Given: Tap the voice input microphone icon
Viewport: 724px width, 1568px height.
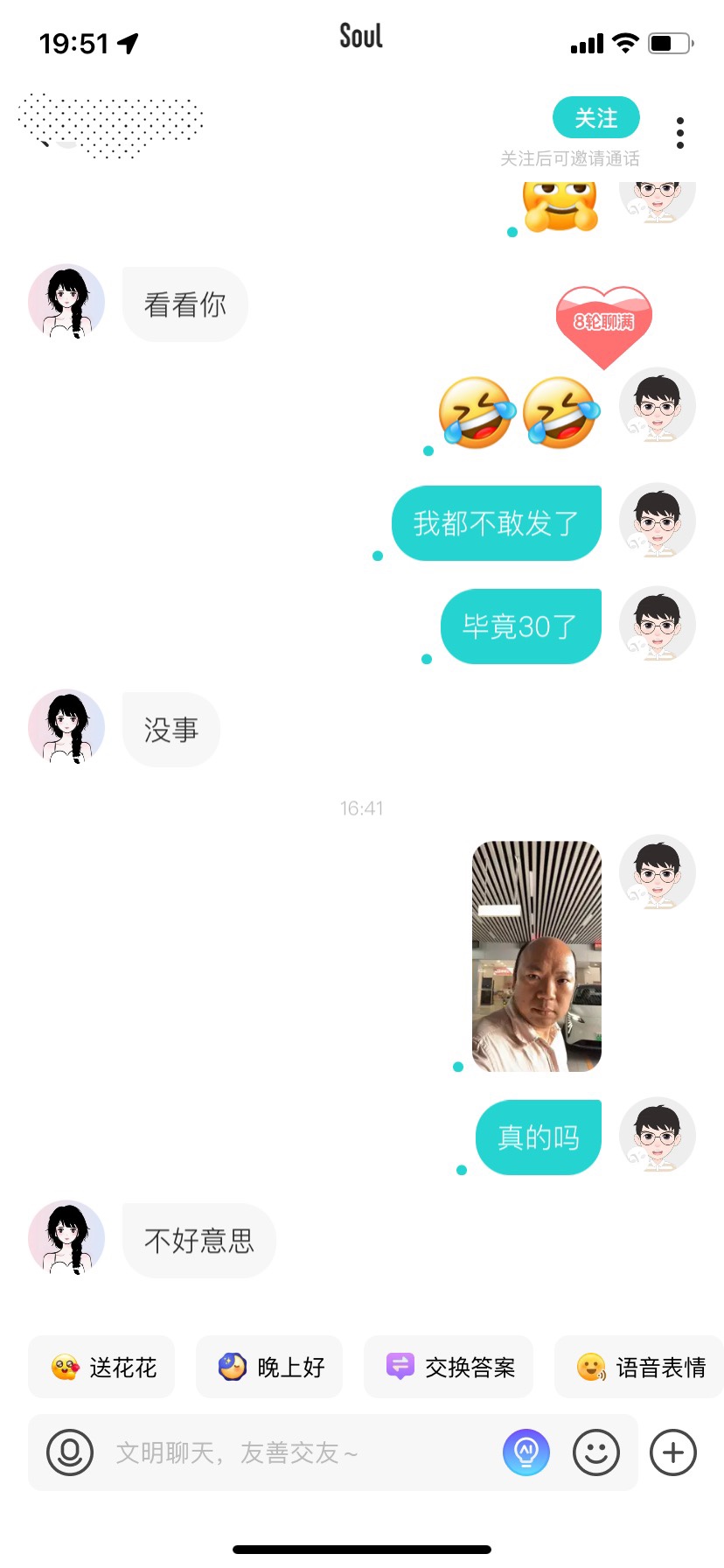Looking at the screenshot, I should 70,1452.
